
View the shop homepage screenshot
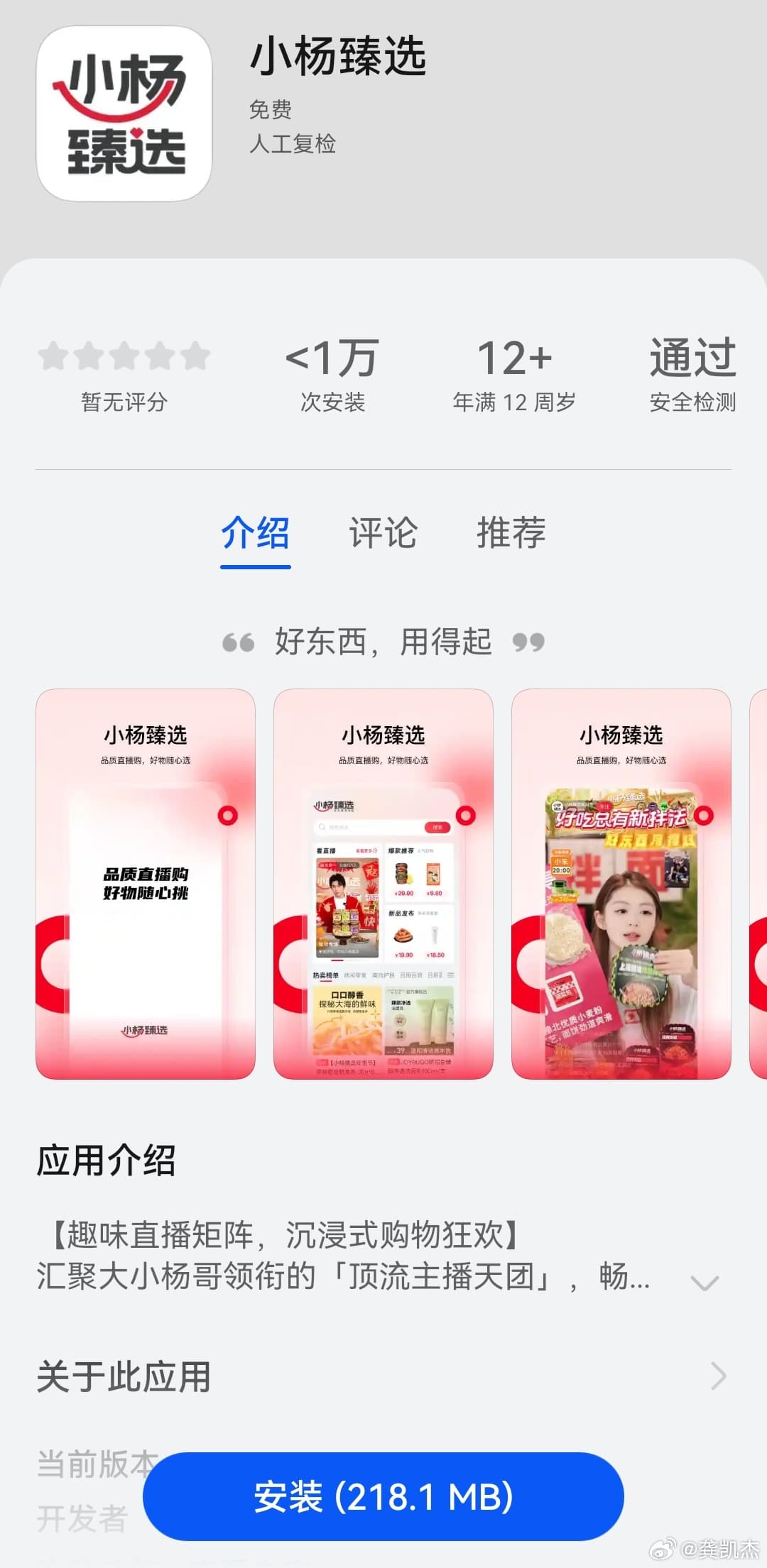383,884
